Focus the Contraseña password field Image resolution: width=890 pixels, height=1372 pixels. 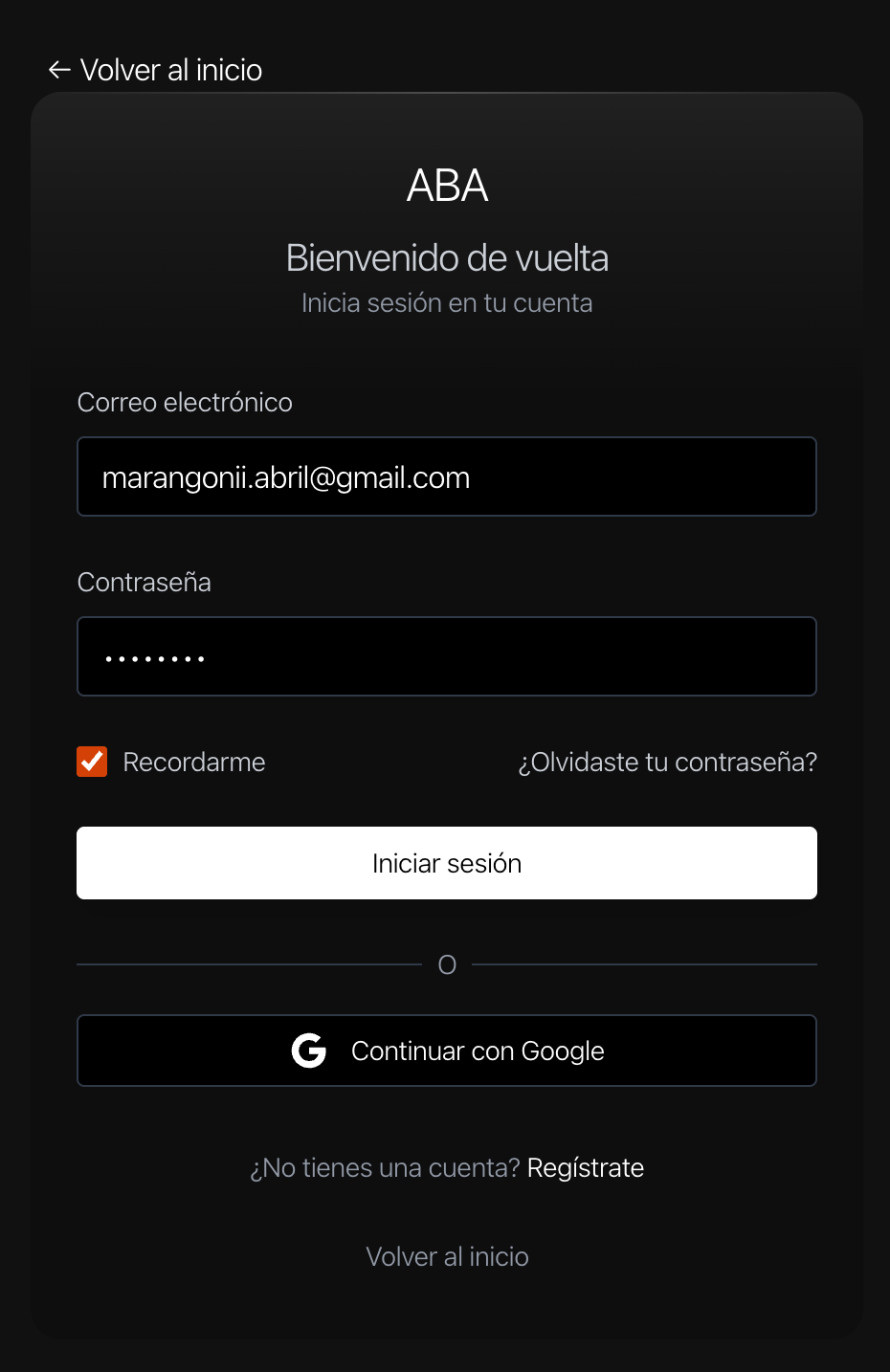point(446,656)
